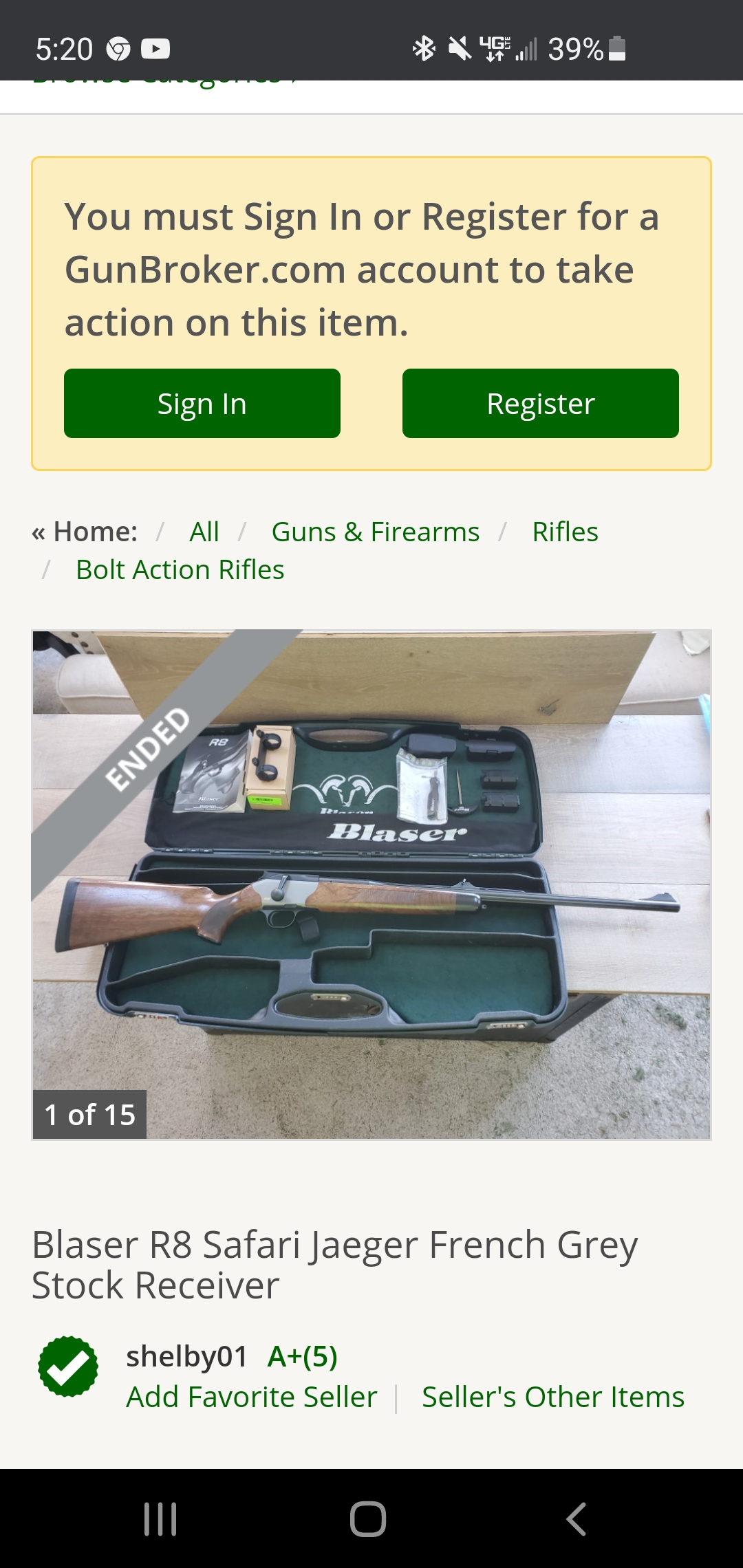Tap the Sign In button

click(x=202, y=404)
